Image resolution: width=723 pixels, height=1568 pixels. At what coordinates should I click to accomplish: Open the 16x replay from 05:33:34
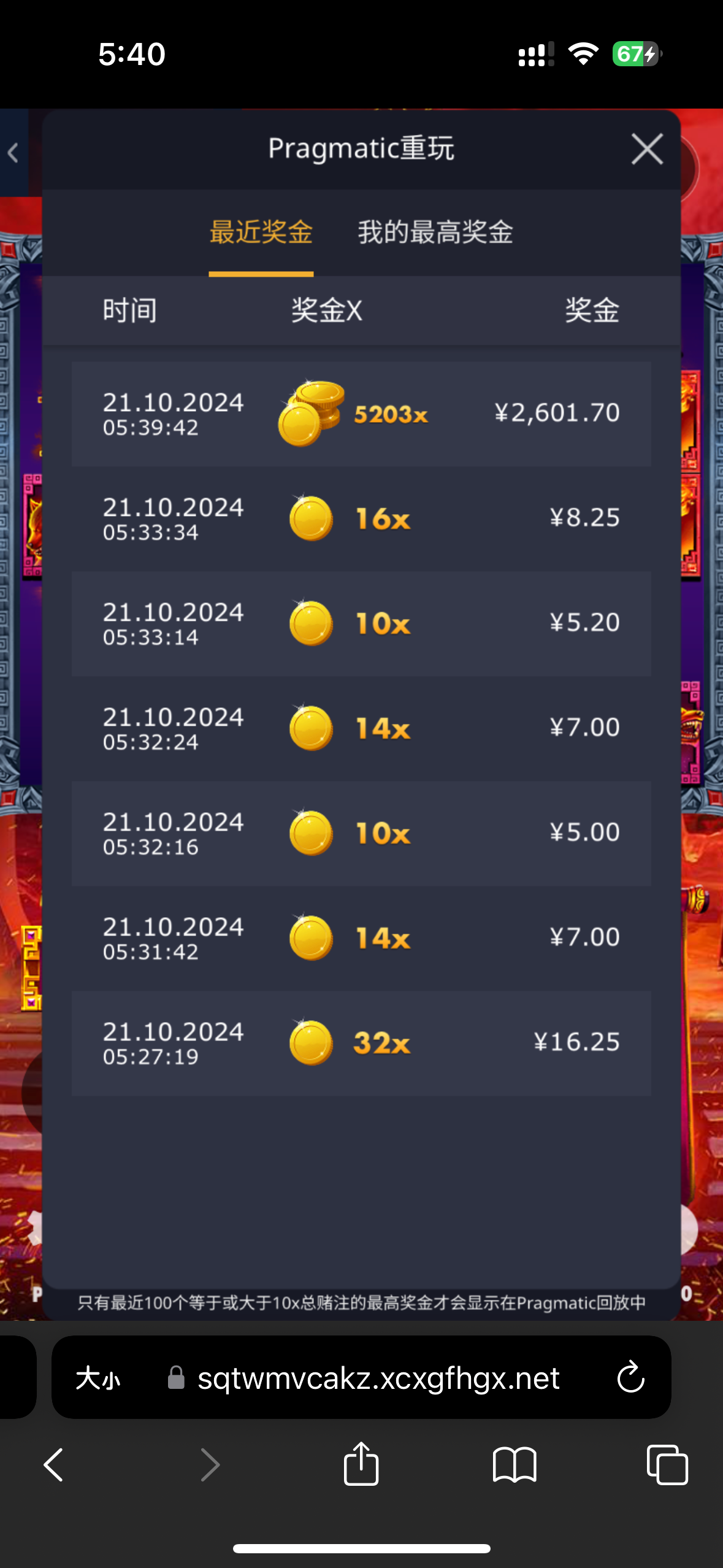pos(361,519)
